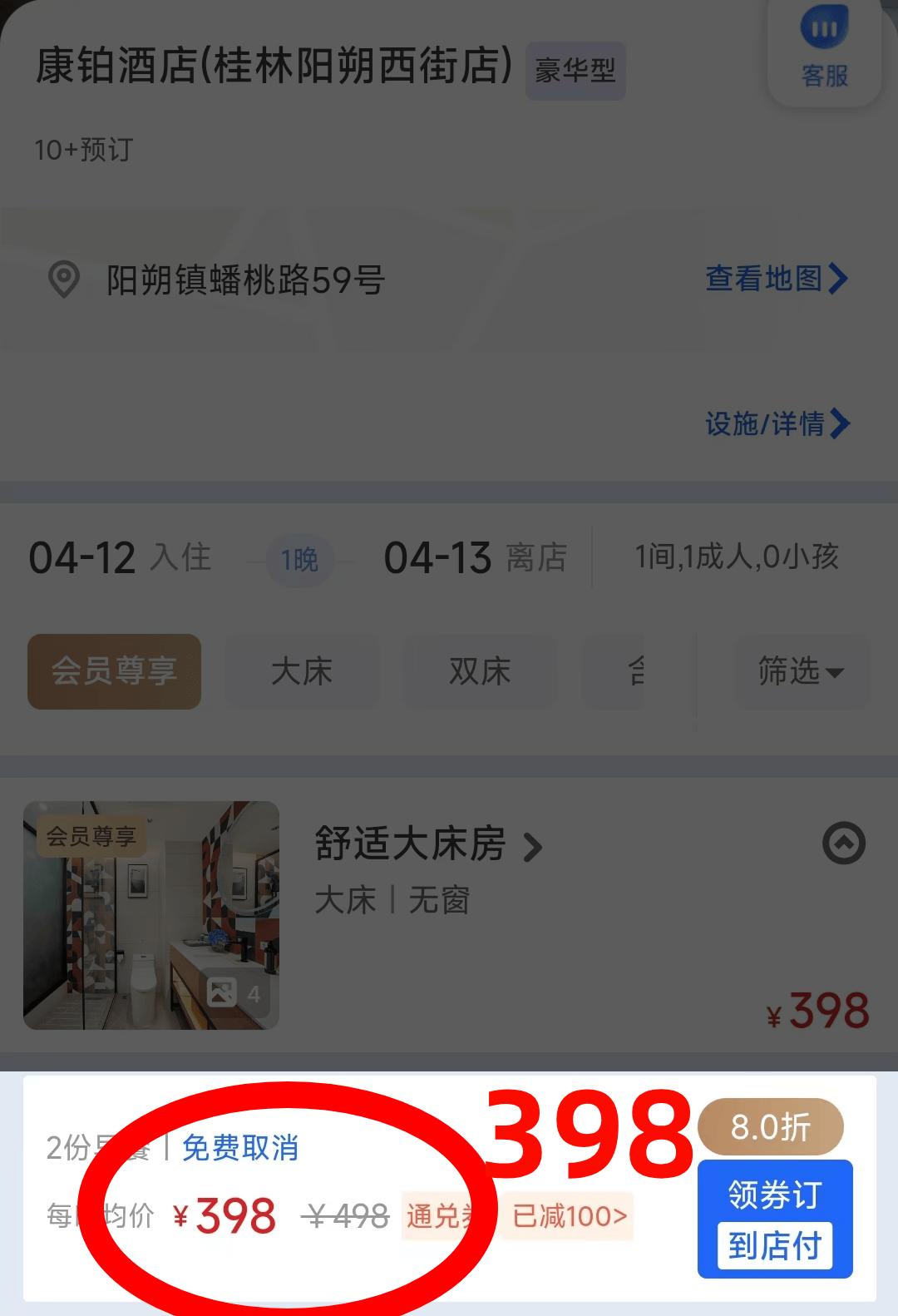Toggle the 双床 twin bed filter
This screenshot has width=898, height=1316.
click(x=480, y=671)
